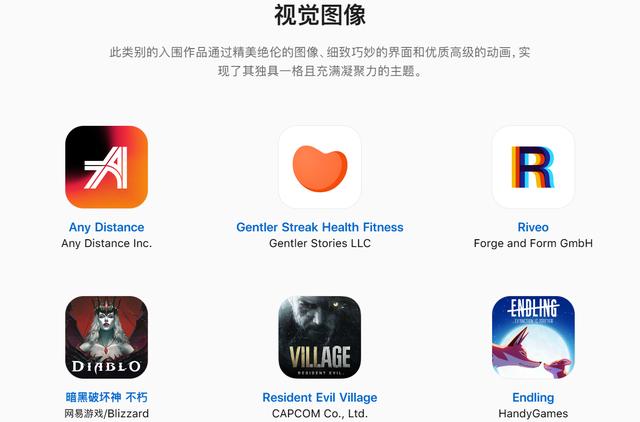The height and width of the screenshot is (422, 640).
Task: Tap the Gentler Streak orange app icon
Action: tap(320, 167)
